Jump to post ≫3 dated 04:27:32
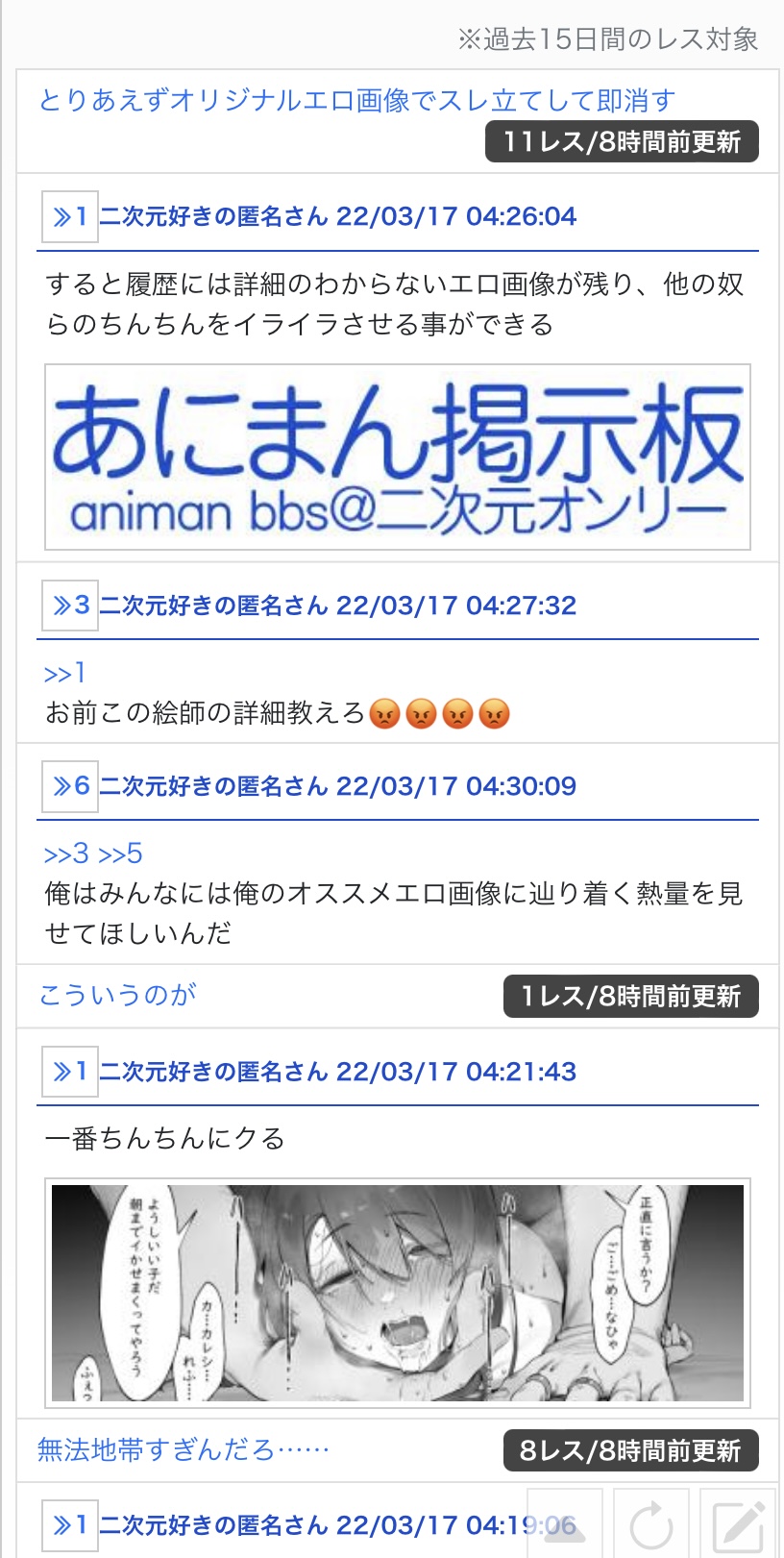Viewport: 784px width, 1558px height. 70,606
